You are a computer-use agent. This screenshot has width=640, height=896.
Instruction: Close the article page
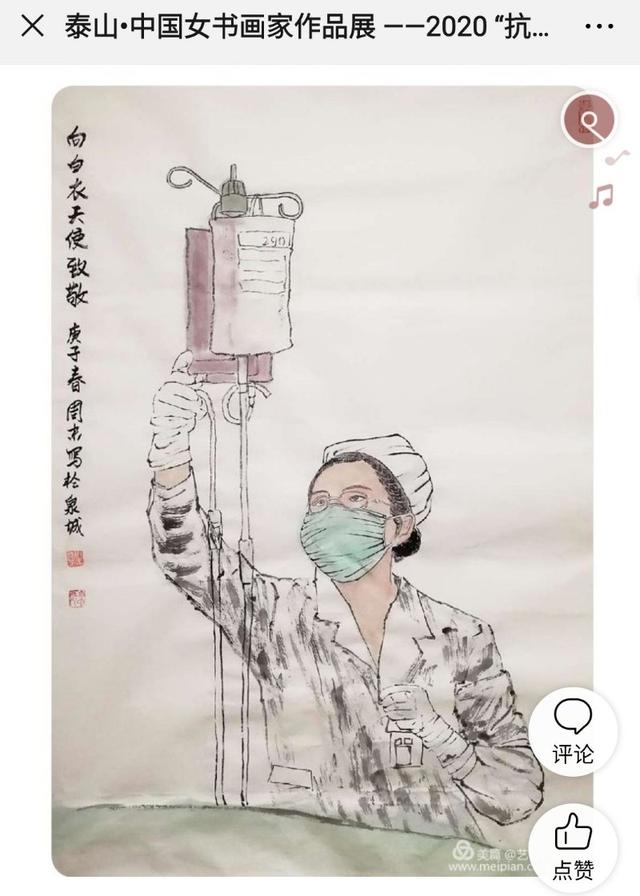click(x=32, y=26)
